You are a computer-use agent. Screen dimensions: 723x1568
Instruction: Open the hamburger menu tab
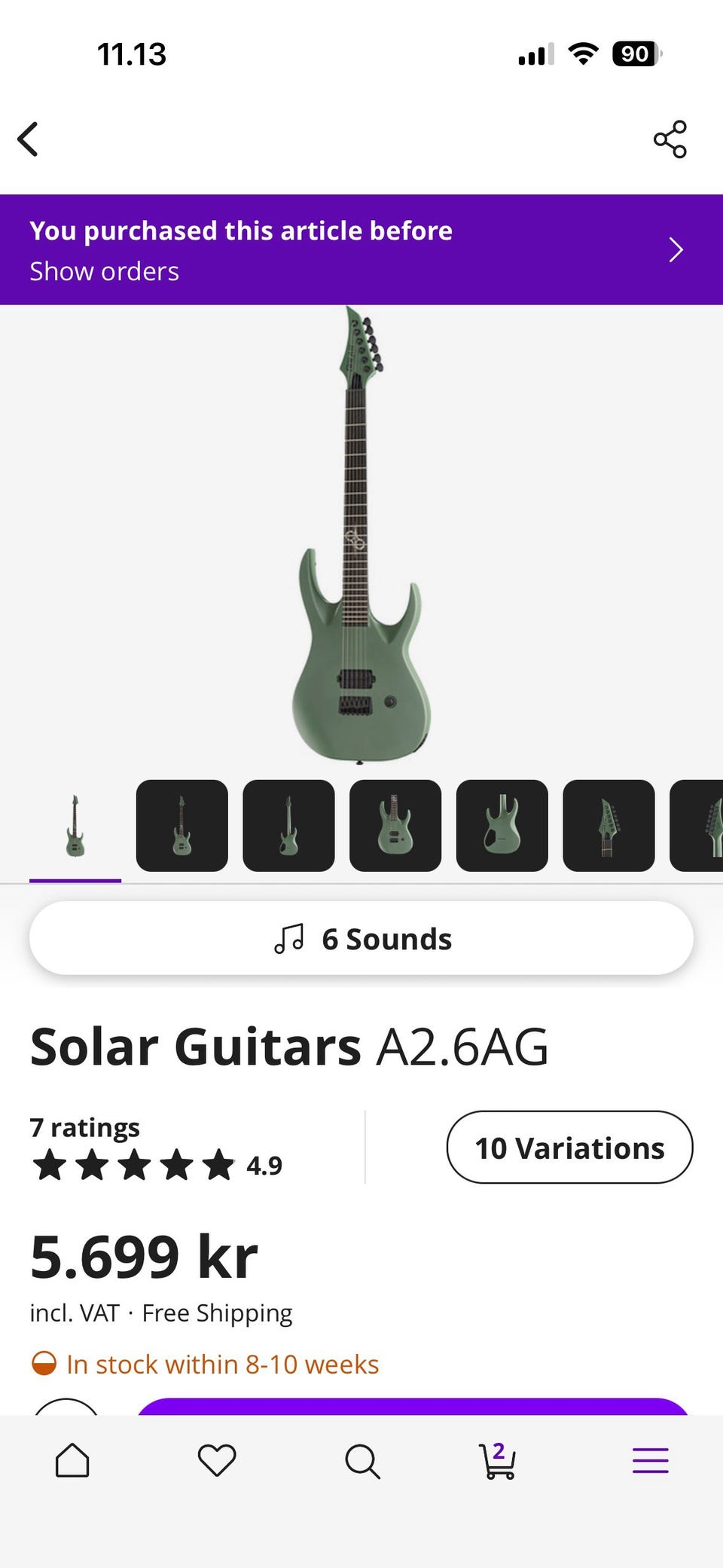pyautogui.click(x=651, y=1460)
